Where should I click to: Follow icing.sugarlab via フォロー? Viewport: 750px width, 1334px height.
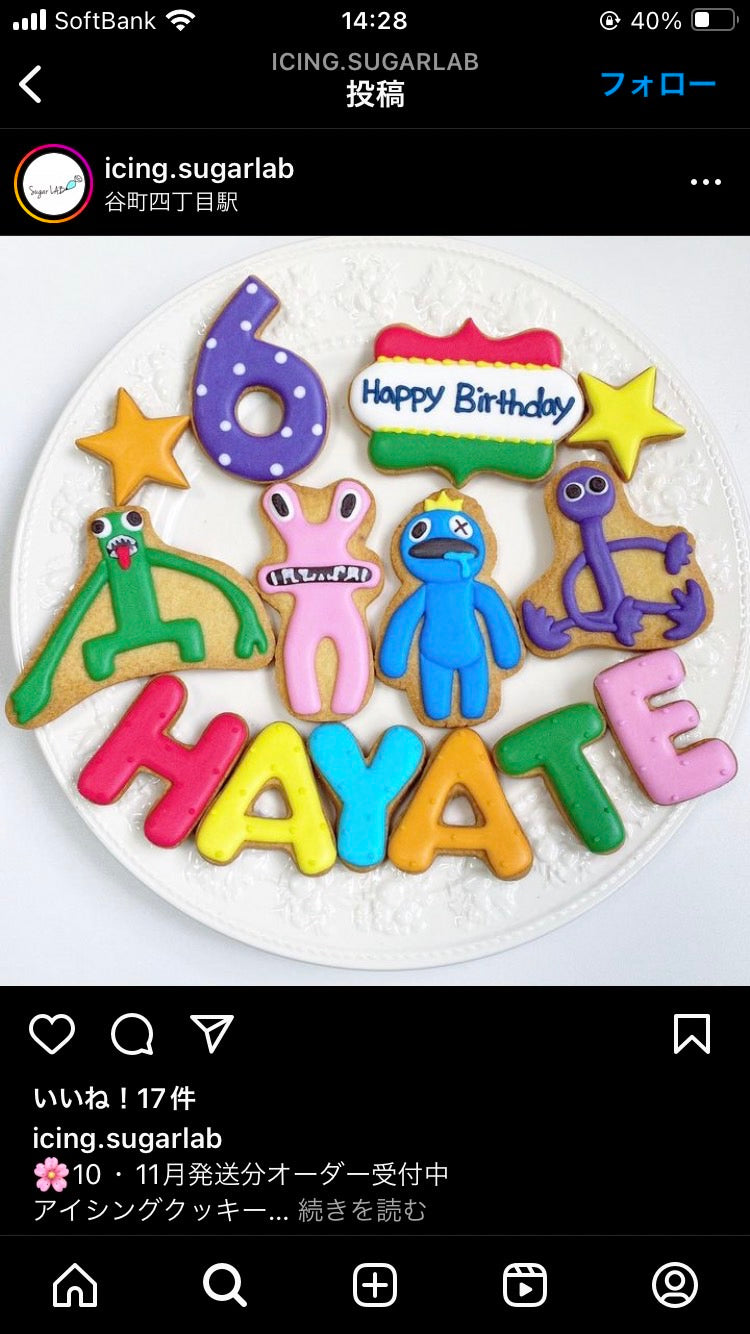click(658, 84)
